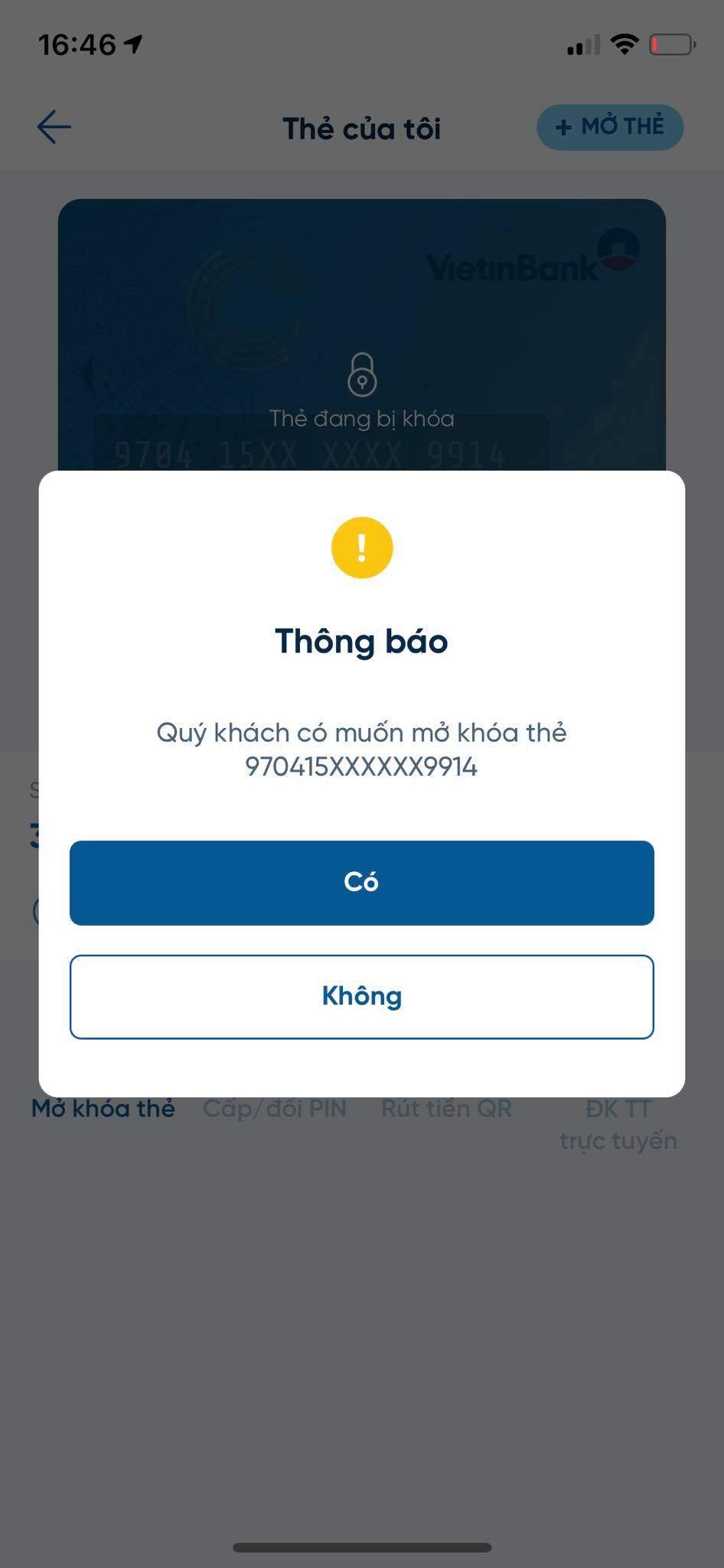Decline by choosing Không
724x1568 pixels.
pos(361,996)
